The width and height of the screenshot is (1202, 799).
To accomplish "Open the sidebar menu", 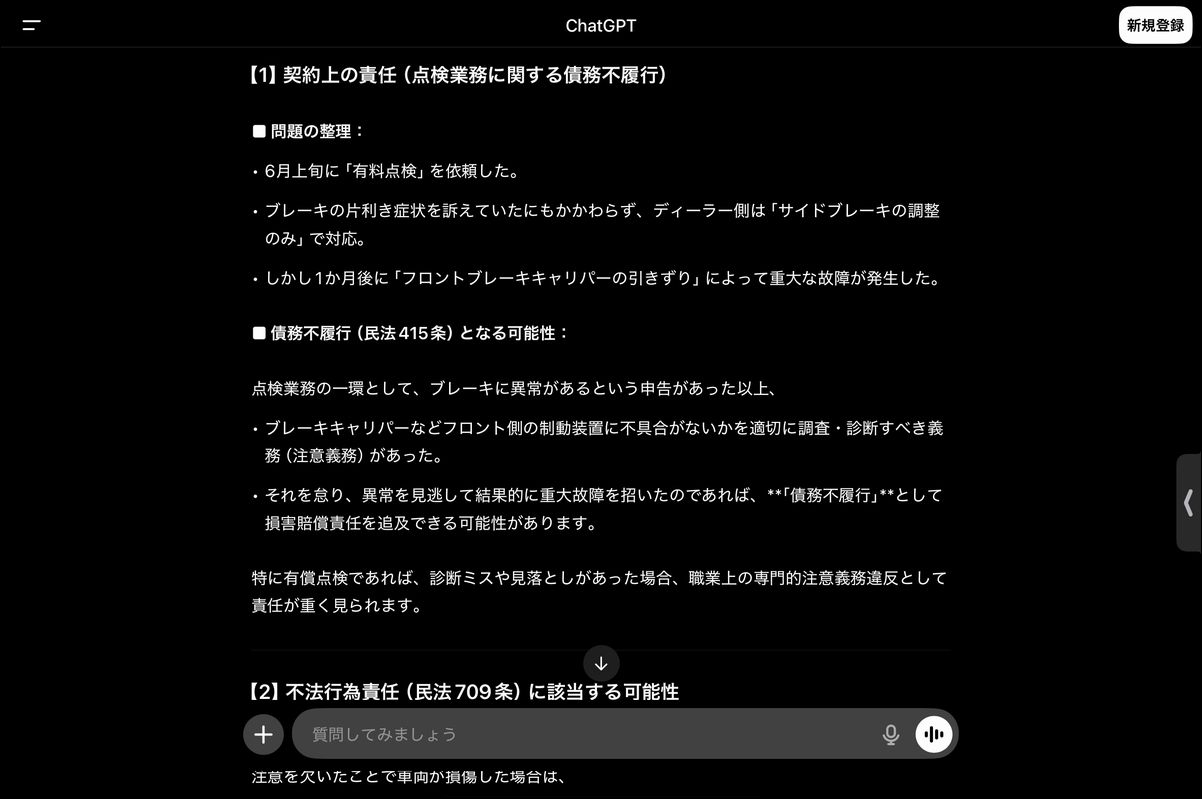I will [32, 25].
